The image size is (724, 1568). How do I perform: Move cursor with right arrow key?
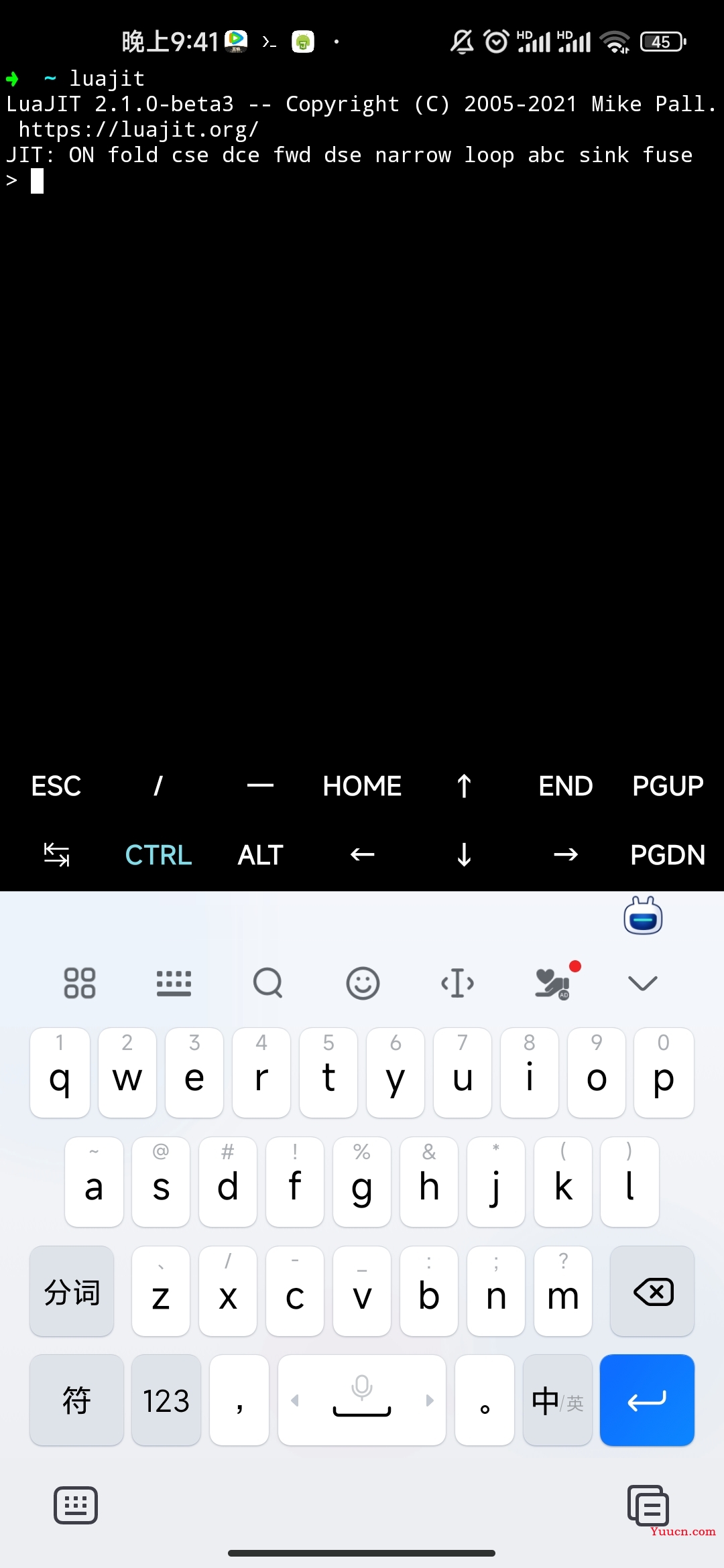[565, 855]
